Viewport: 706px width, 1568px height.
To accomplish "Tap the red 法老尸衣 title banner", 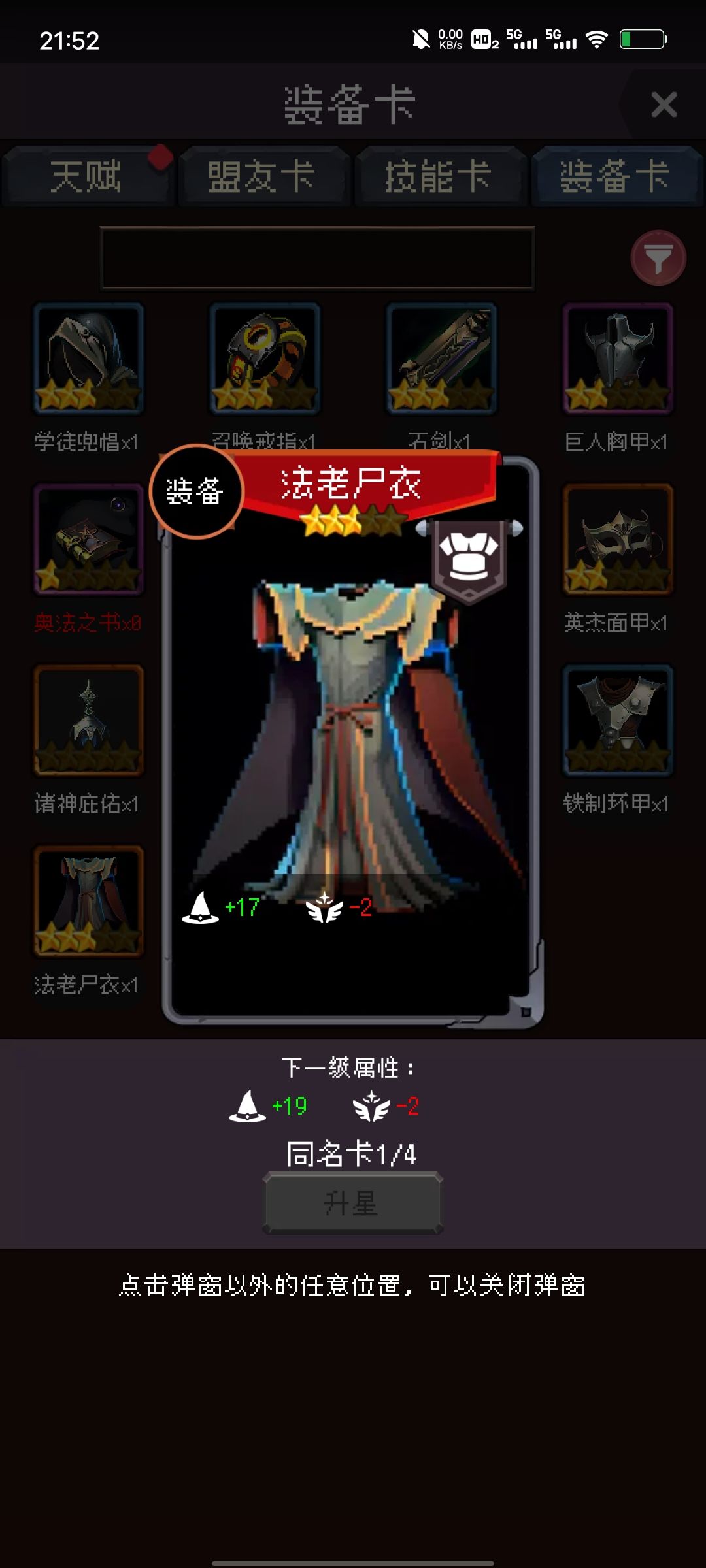I will pyautogui.click(x=353, y=482).
